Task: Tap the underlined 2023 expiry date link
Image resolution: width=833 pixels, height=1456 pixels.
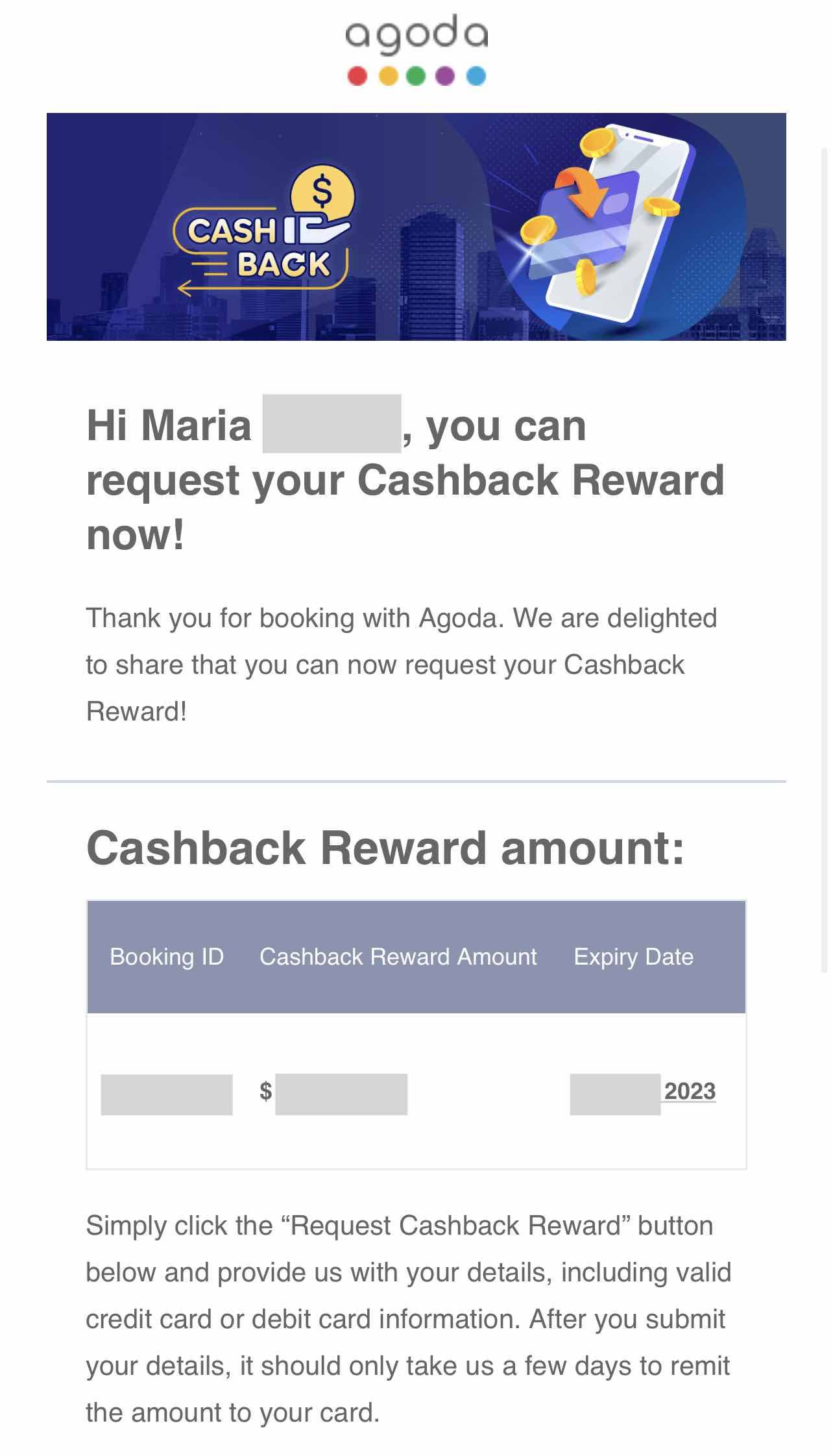Action: point(689,1091)
